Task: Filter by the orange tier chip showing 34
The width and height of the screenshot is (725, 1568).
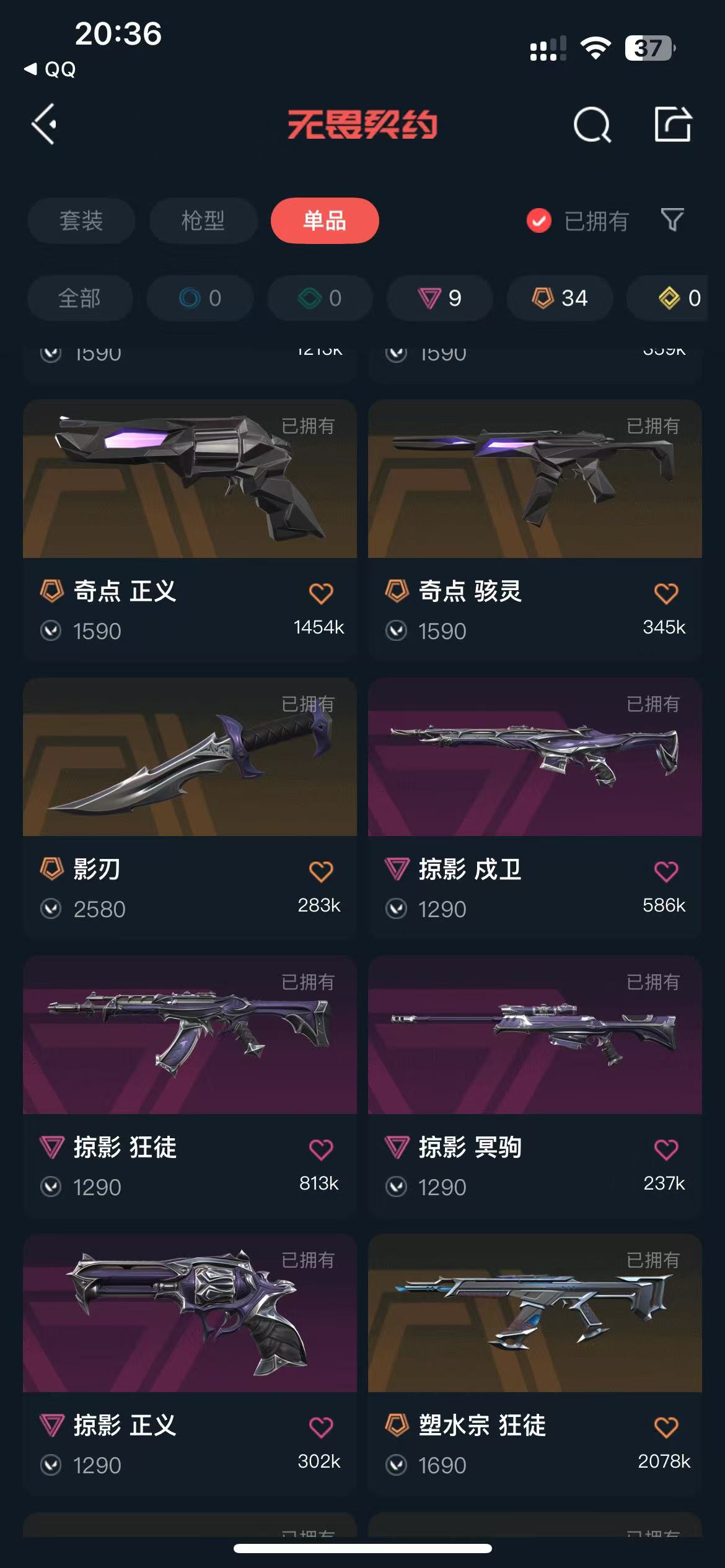Action: [x=560, y=298]
